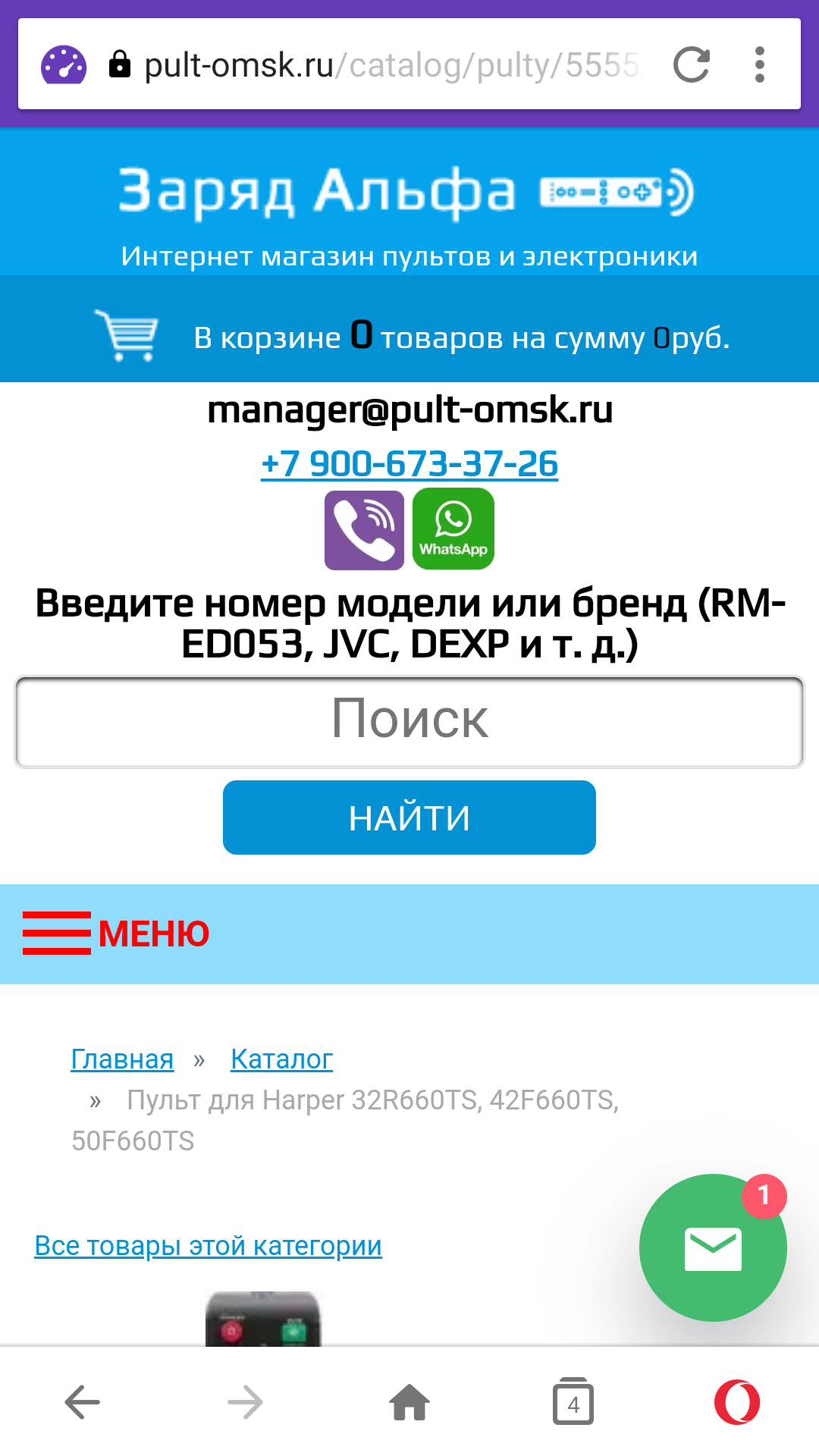
Task: Call the phone number +7 900-673-37-26
Action: [409, 463]
